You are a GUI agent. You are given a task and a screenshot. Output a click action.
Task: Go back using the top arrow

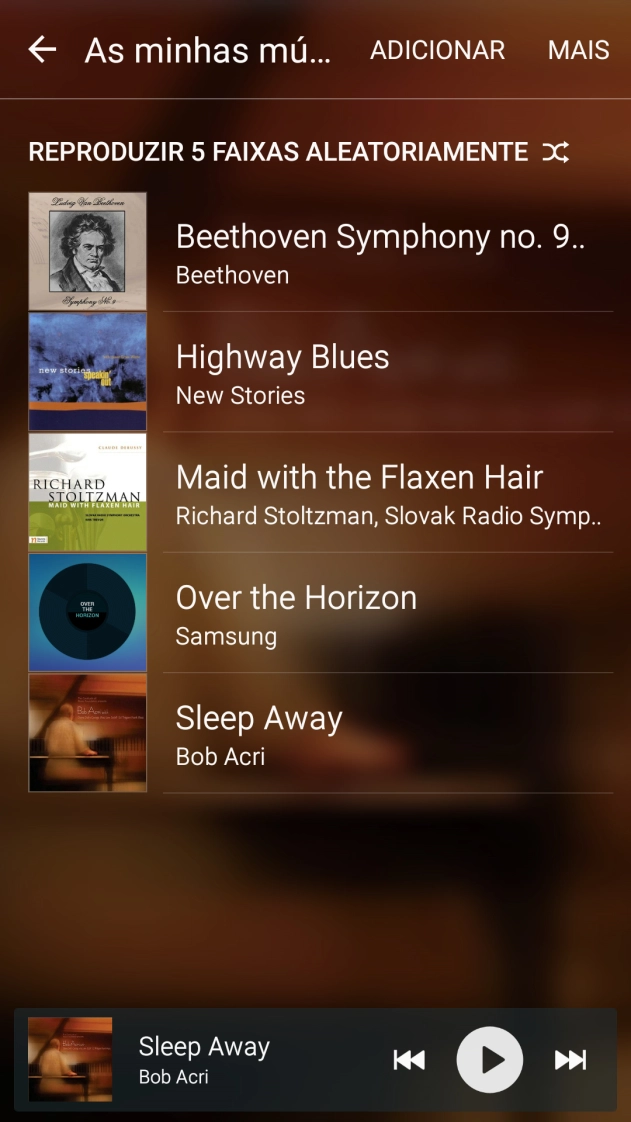point(42,49)
